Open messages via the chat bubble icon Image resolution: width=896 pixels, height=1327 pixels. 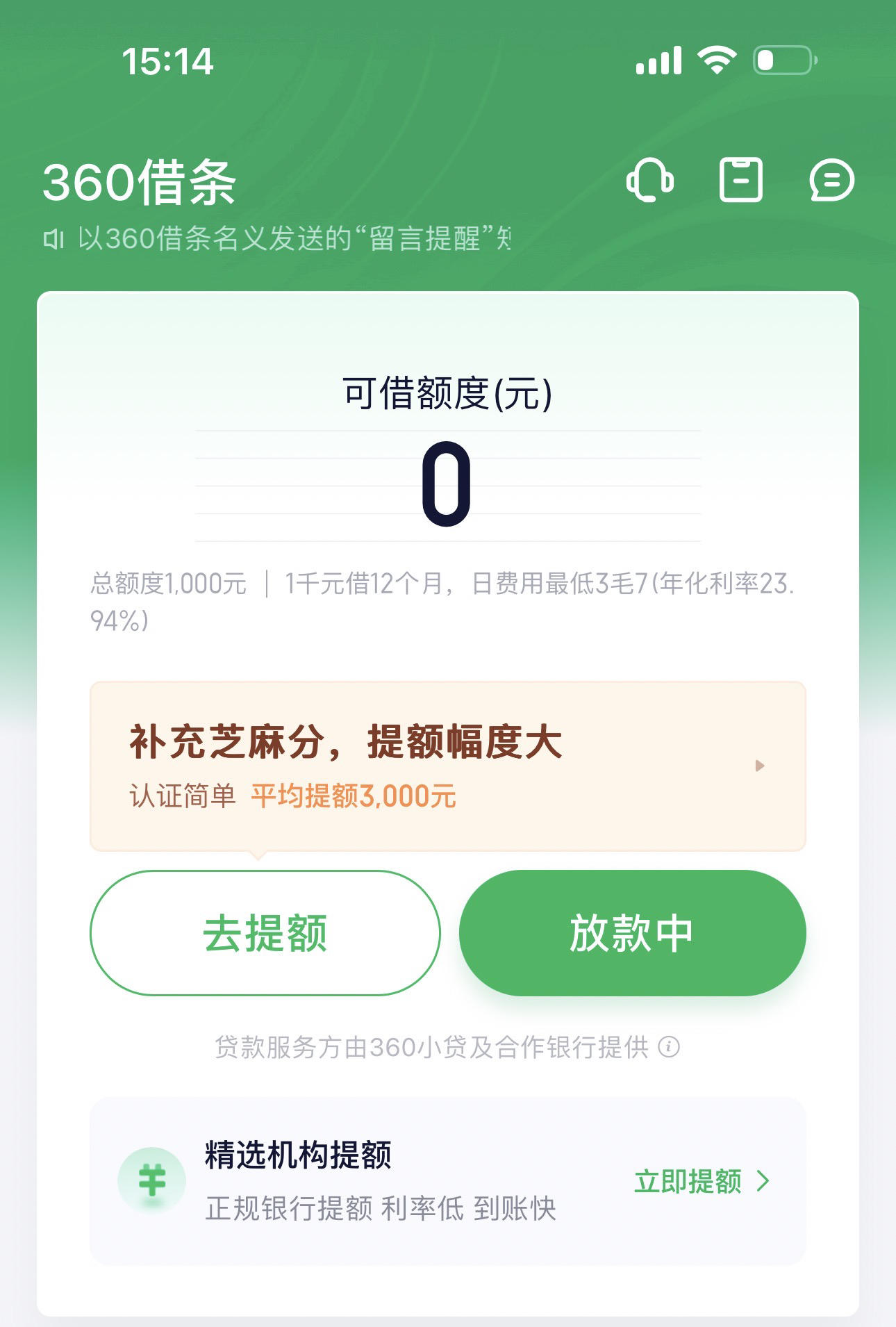831,182
